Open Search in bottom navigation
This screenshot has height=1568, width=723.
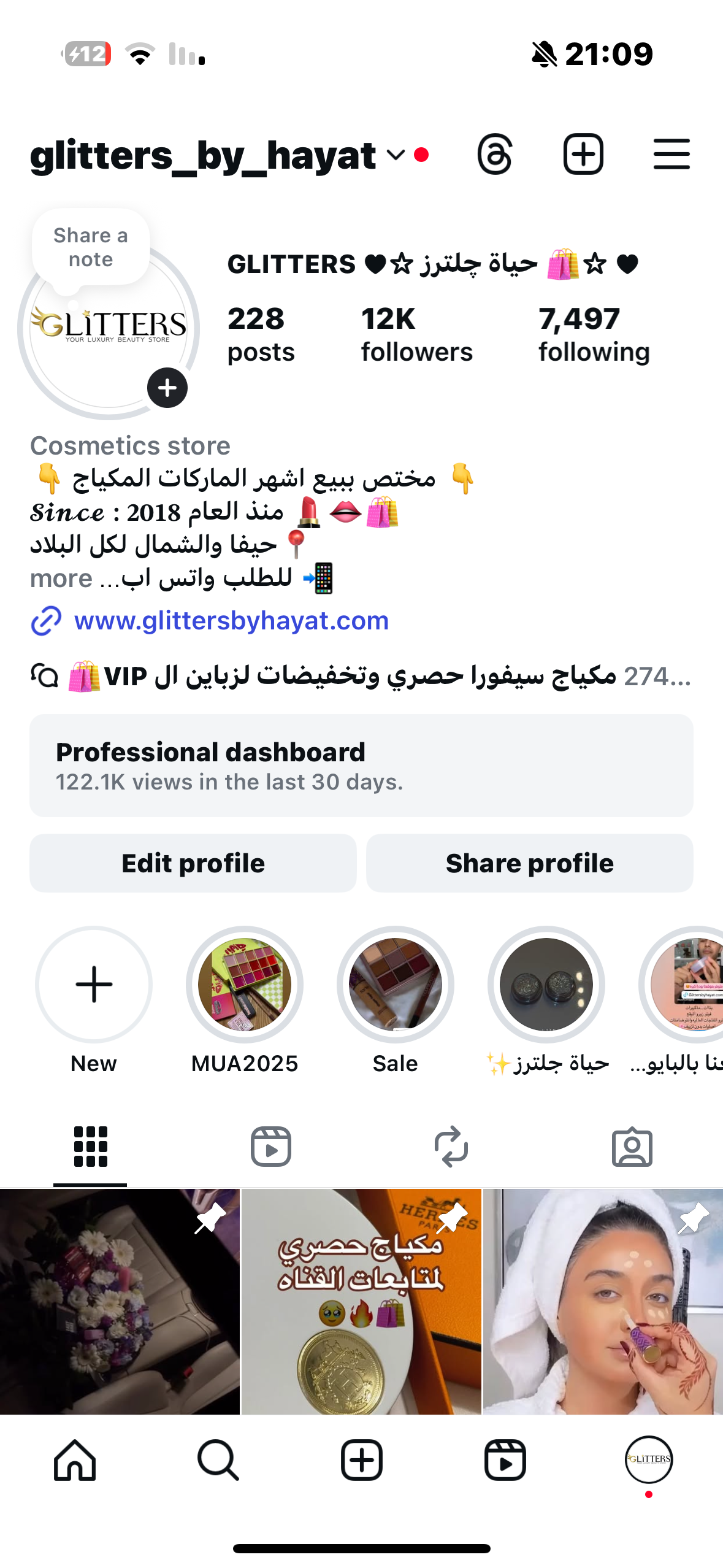[x=218, y=1460]
